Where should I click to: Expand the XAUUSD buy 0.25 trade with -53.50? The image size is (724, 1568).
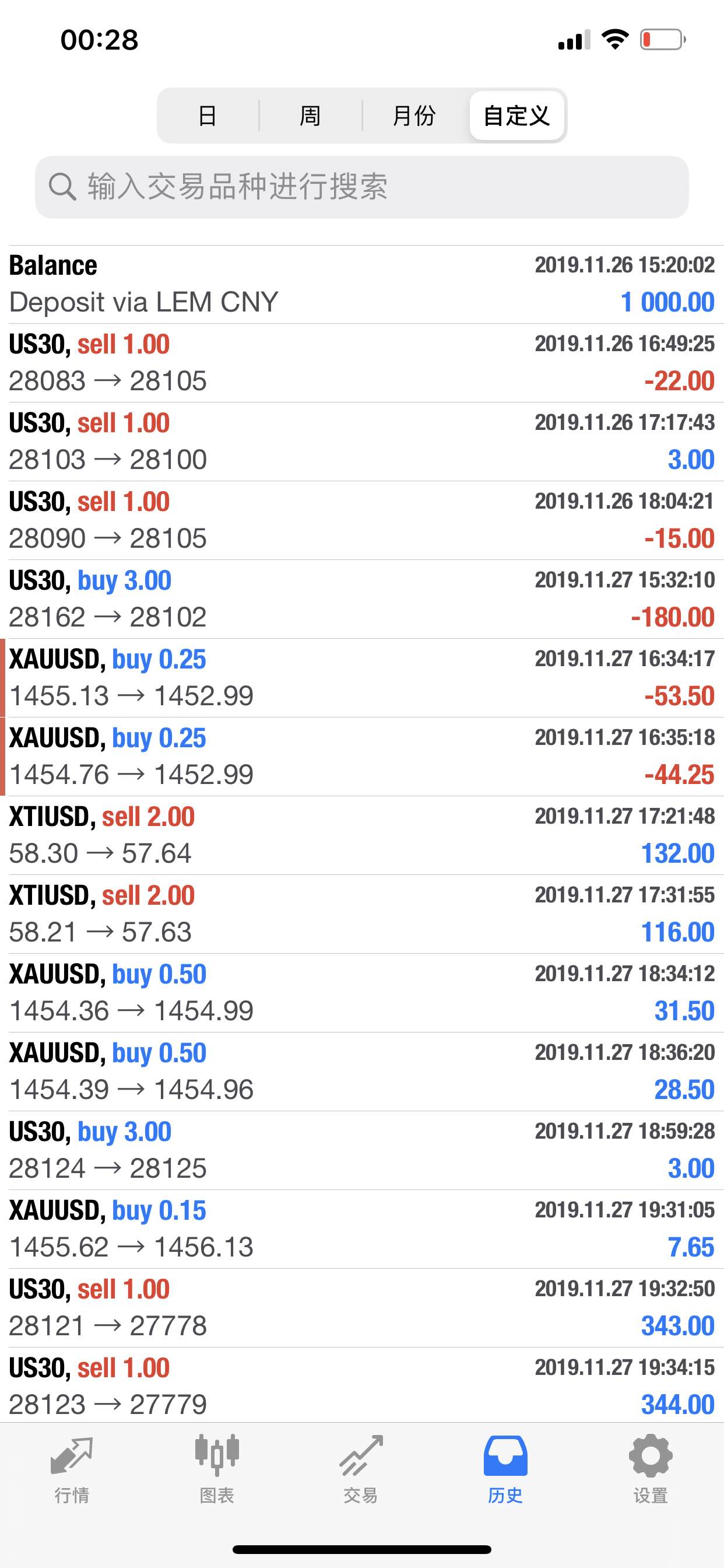(x=362, y=677)
